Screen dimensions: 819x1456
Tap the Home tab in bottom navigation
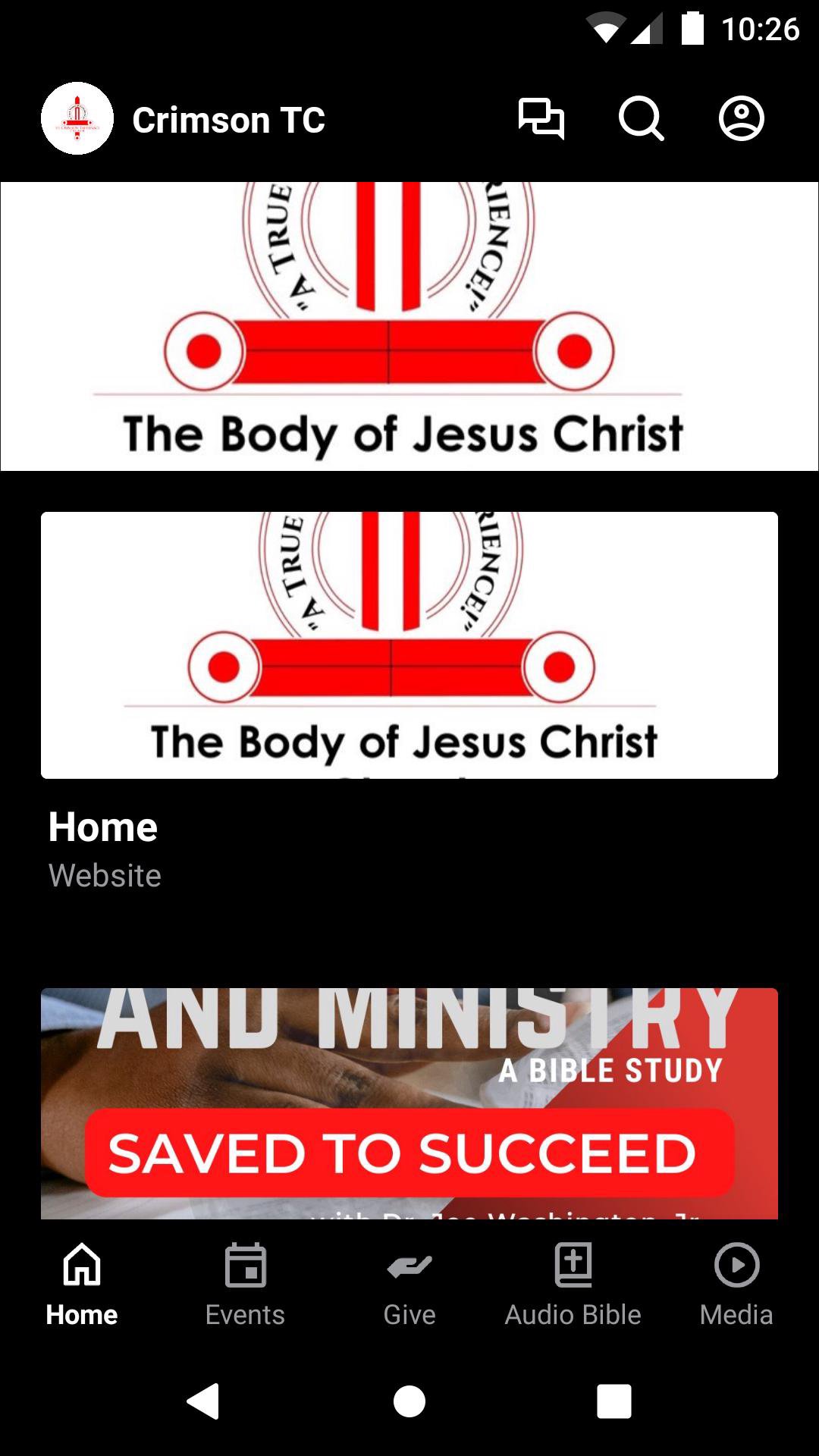pos(82,1282)
